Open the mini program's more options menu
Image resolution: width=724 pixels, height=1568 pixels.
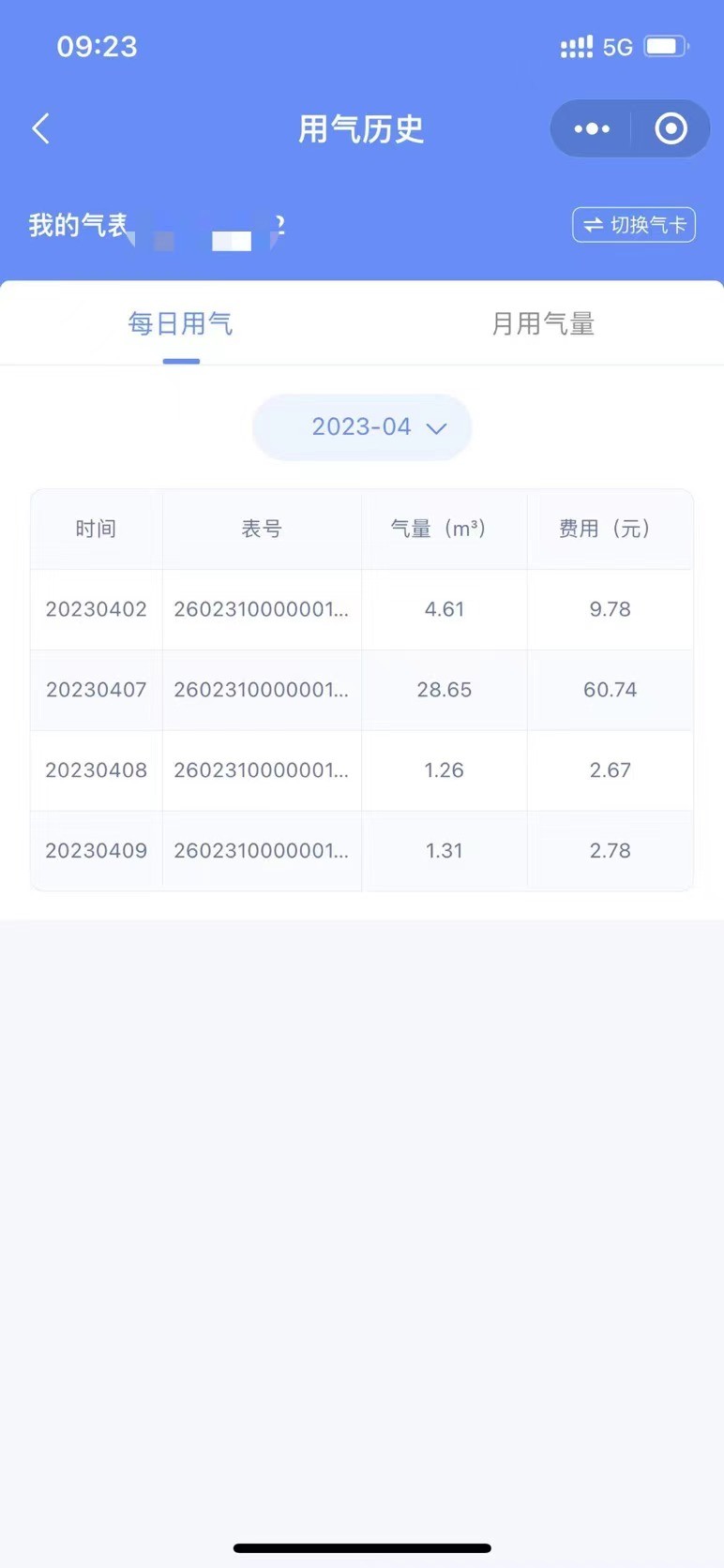pyautogui.click(x=592, y=129)
